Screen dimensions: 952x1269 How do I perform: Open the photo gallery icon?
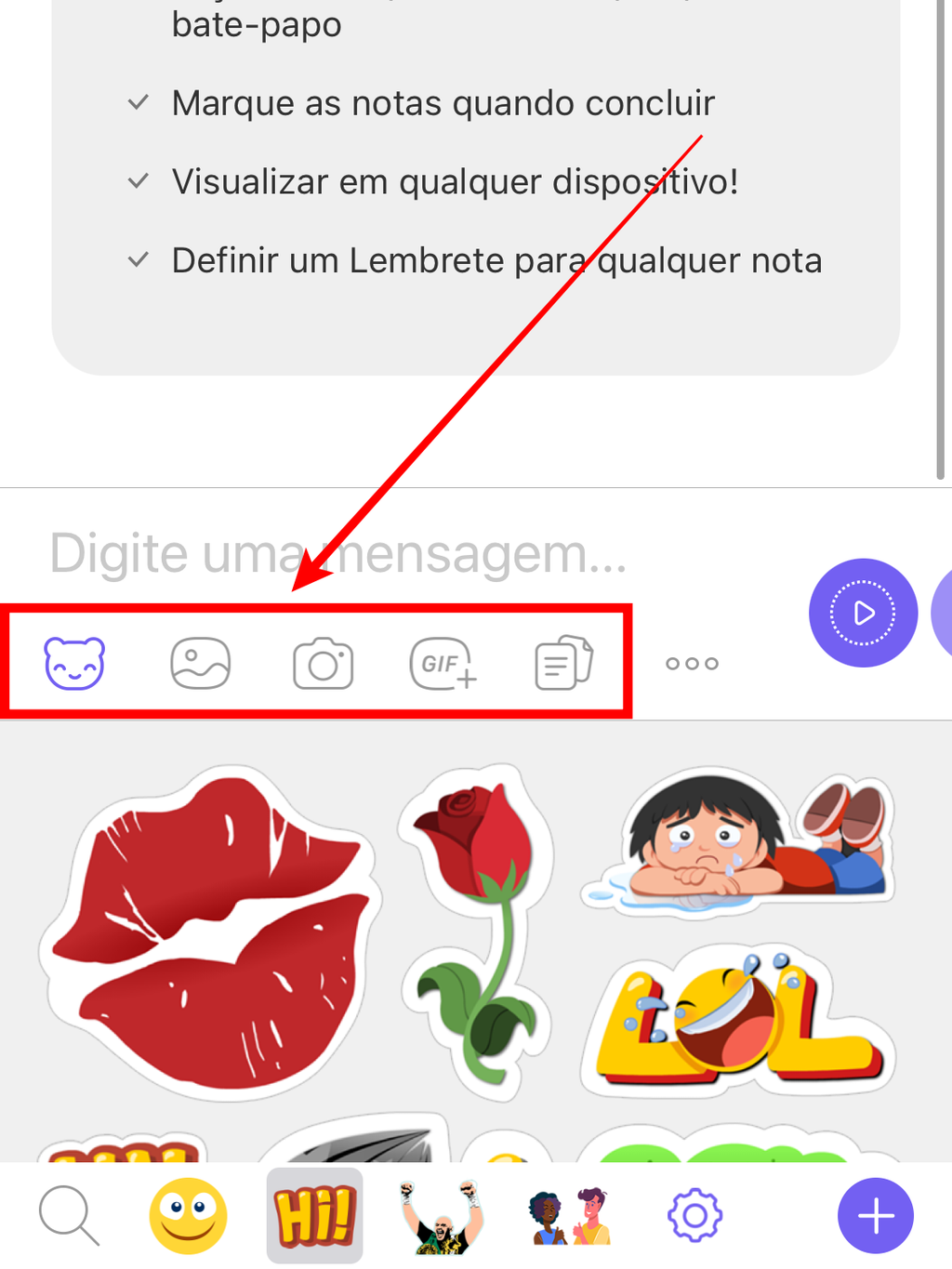click(200, 663)
